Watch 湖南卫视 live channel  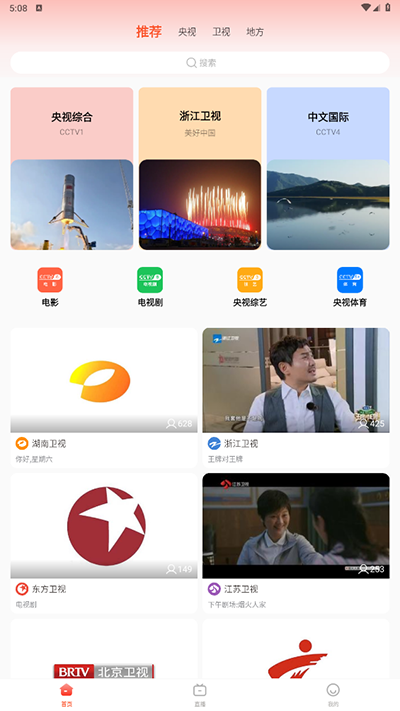pos(104,398)
